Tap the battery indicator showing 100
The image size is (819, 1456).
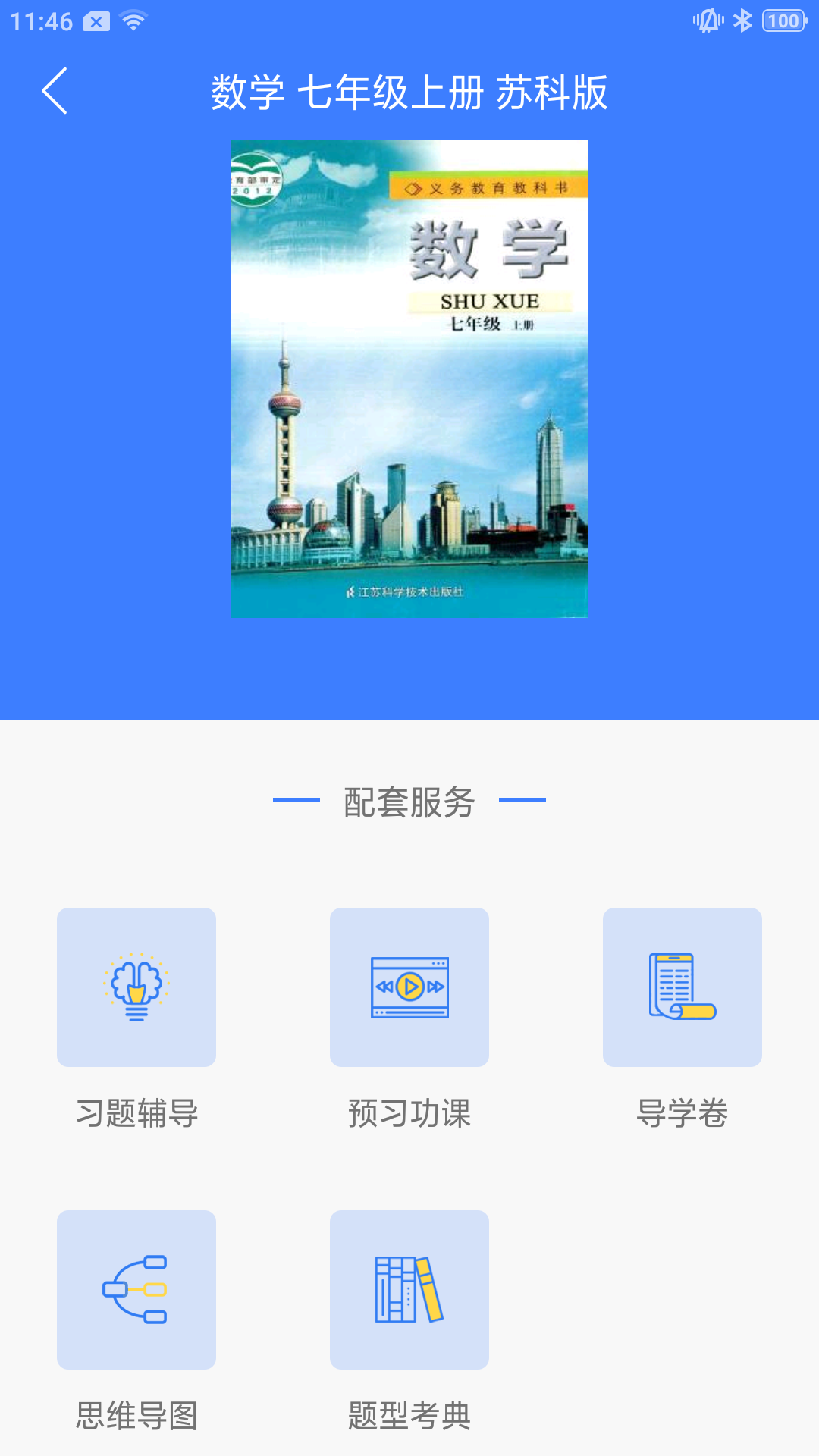(x=783, y=22)
